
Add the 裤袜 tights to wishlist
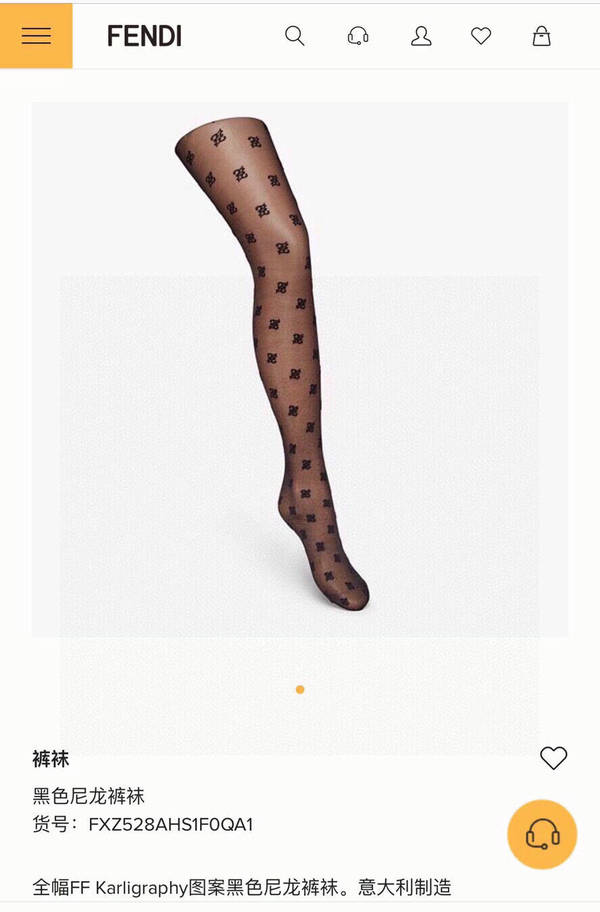click(553, 758)
